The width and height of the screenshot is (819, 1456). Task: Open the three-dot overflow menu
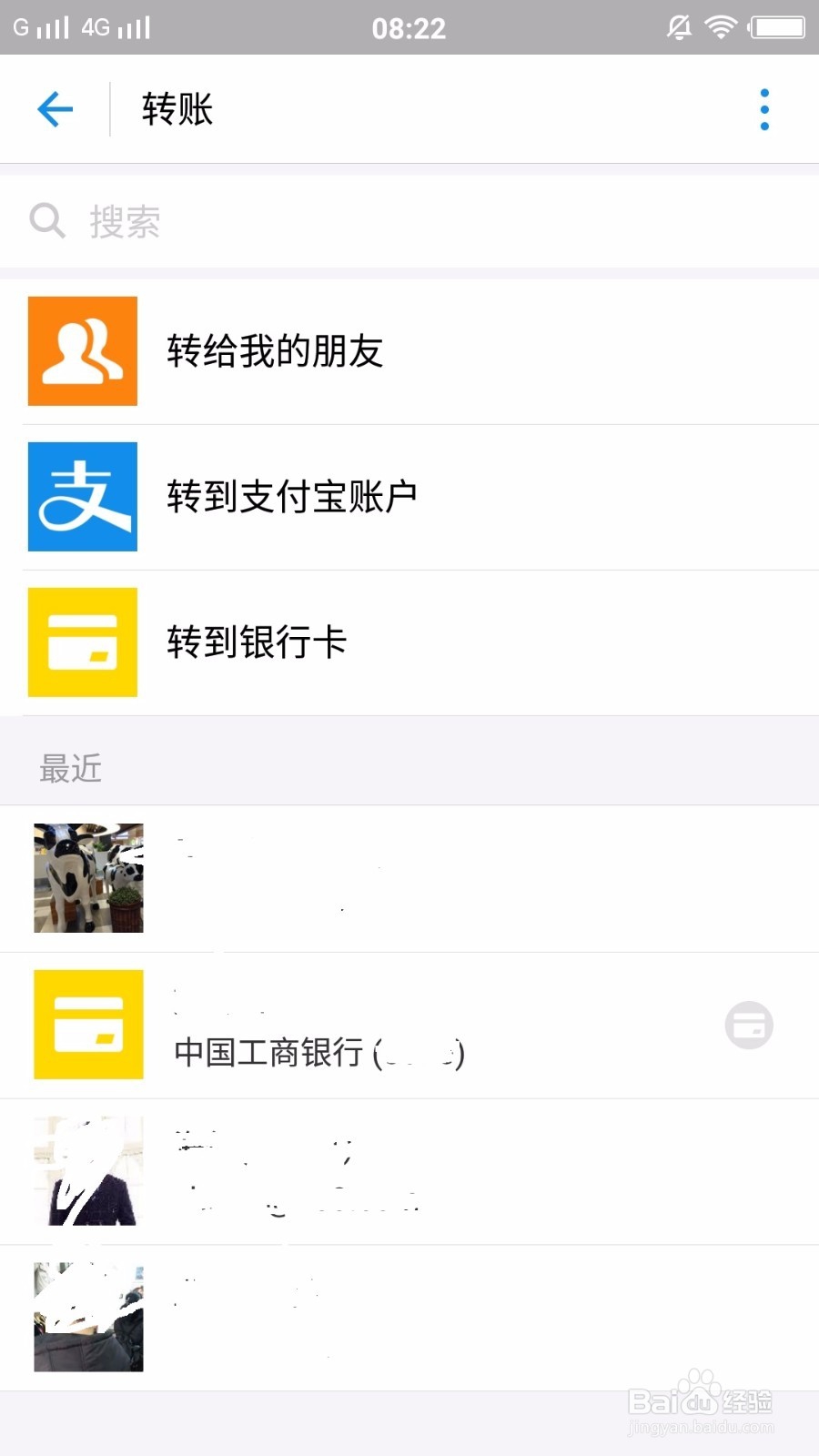click(764, 110)
